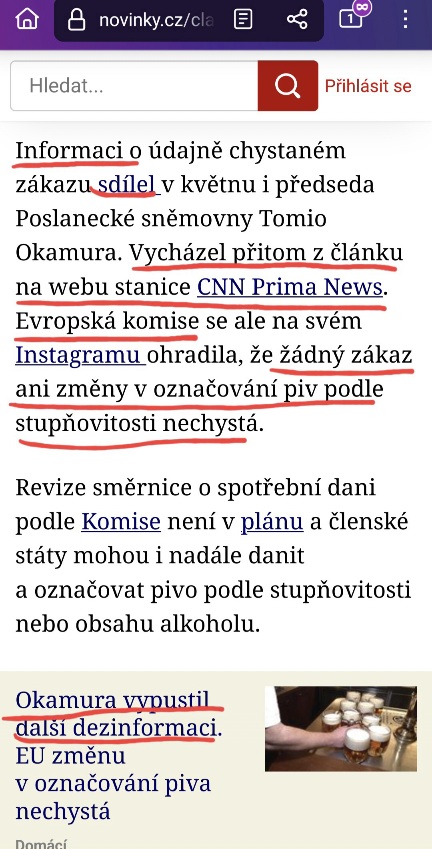Open related article about Okamura dezinformaci
Image resolution: width=432 pixels, height=849 pixels.
[119, 755]
